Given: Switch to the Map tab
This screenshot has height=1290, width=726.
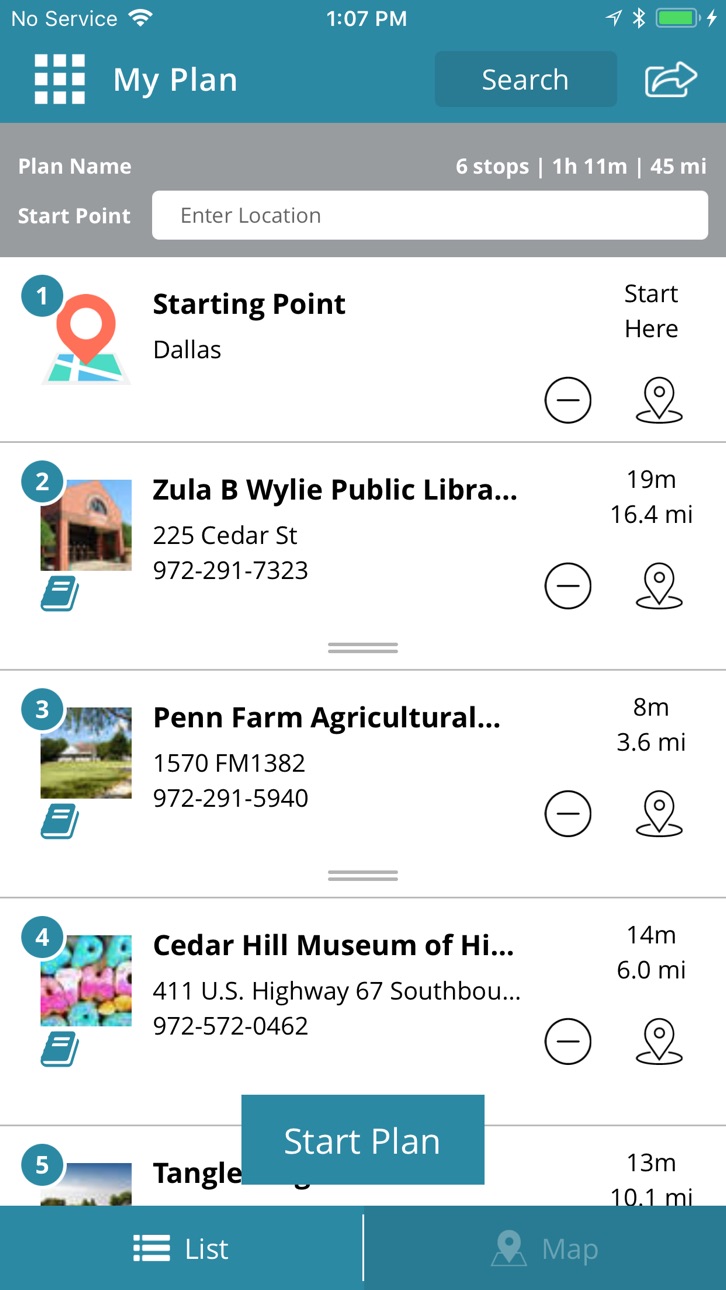Looking at the screenshot, I should (545, 1248).
